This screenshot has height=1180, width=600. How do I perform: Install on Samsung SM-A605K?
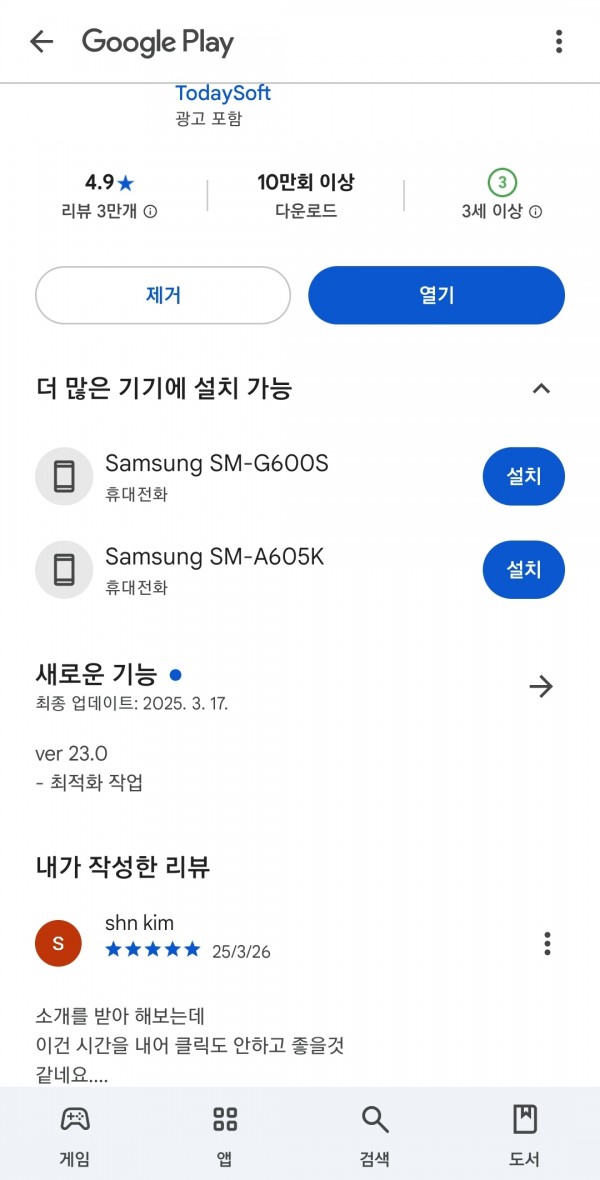point(523,570)
